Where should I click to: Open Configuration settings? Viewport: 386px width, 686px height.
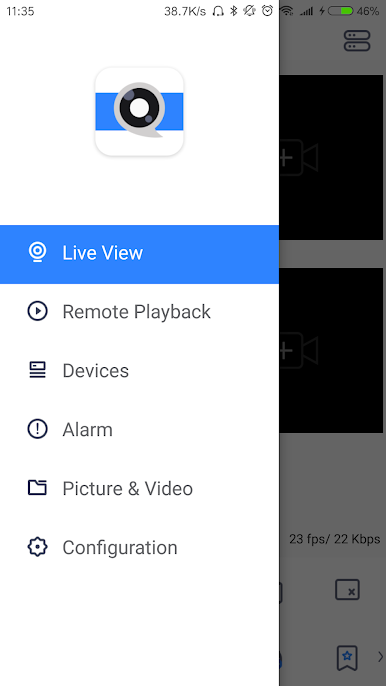coord(139,547)
